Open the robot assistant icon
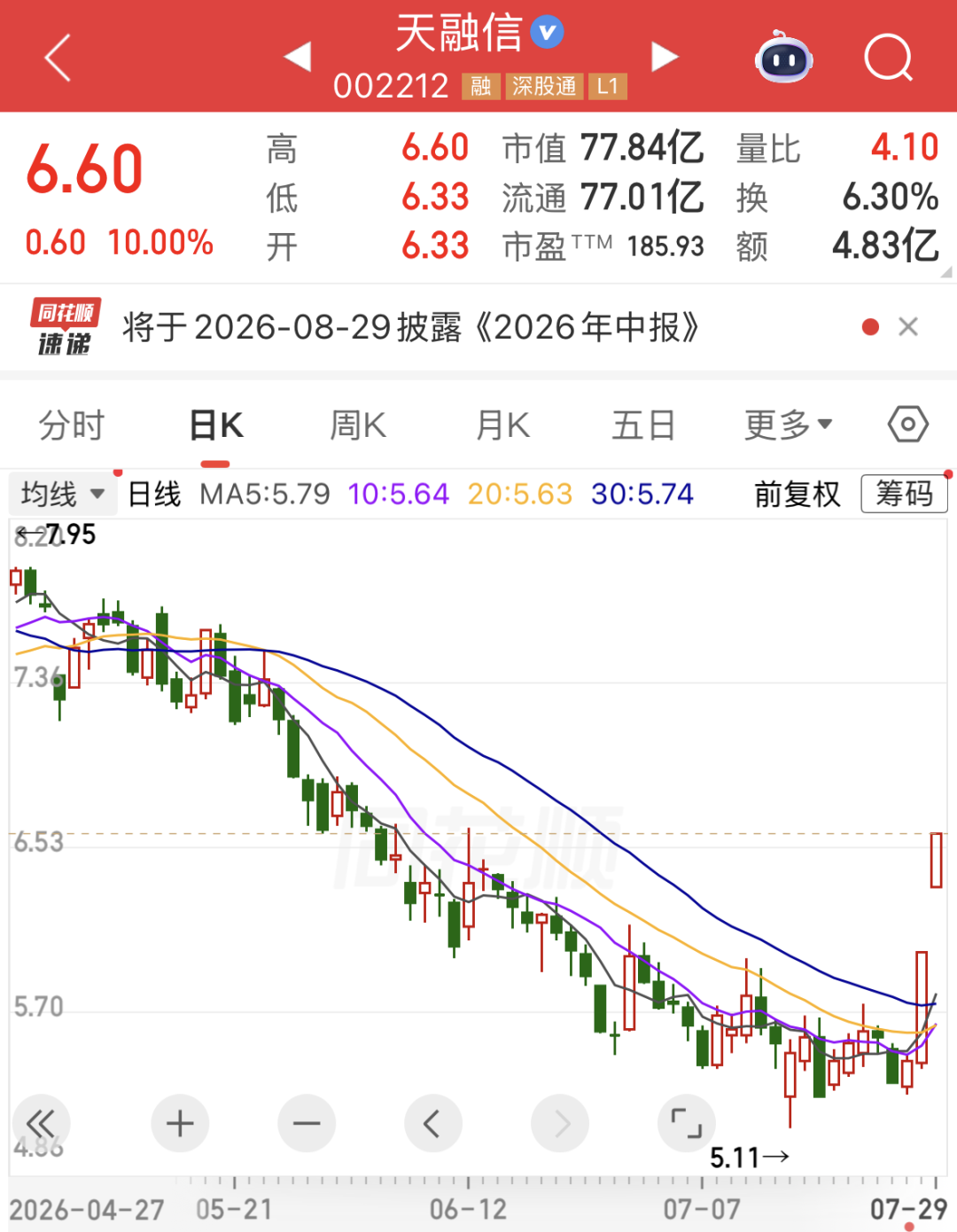The width and height of the screenshot is (957, 1232). tap(784, 58)
